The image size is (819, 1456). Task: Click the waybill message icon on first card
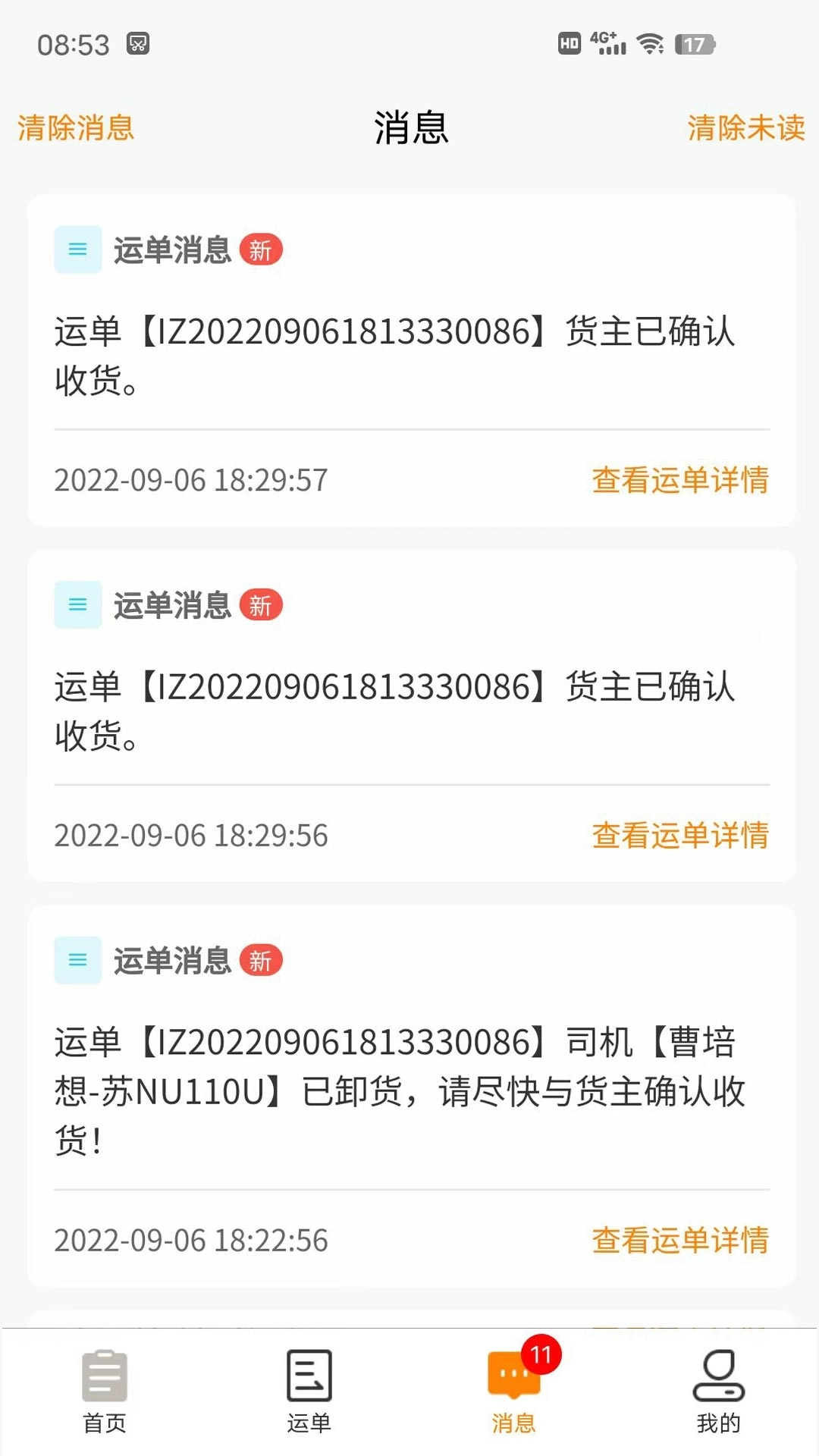pyautogui.click(x=77, y=250)
